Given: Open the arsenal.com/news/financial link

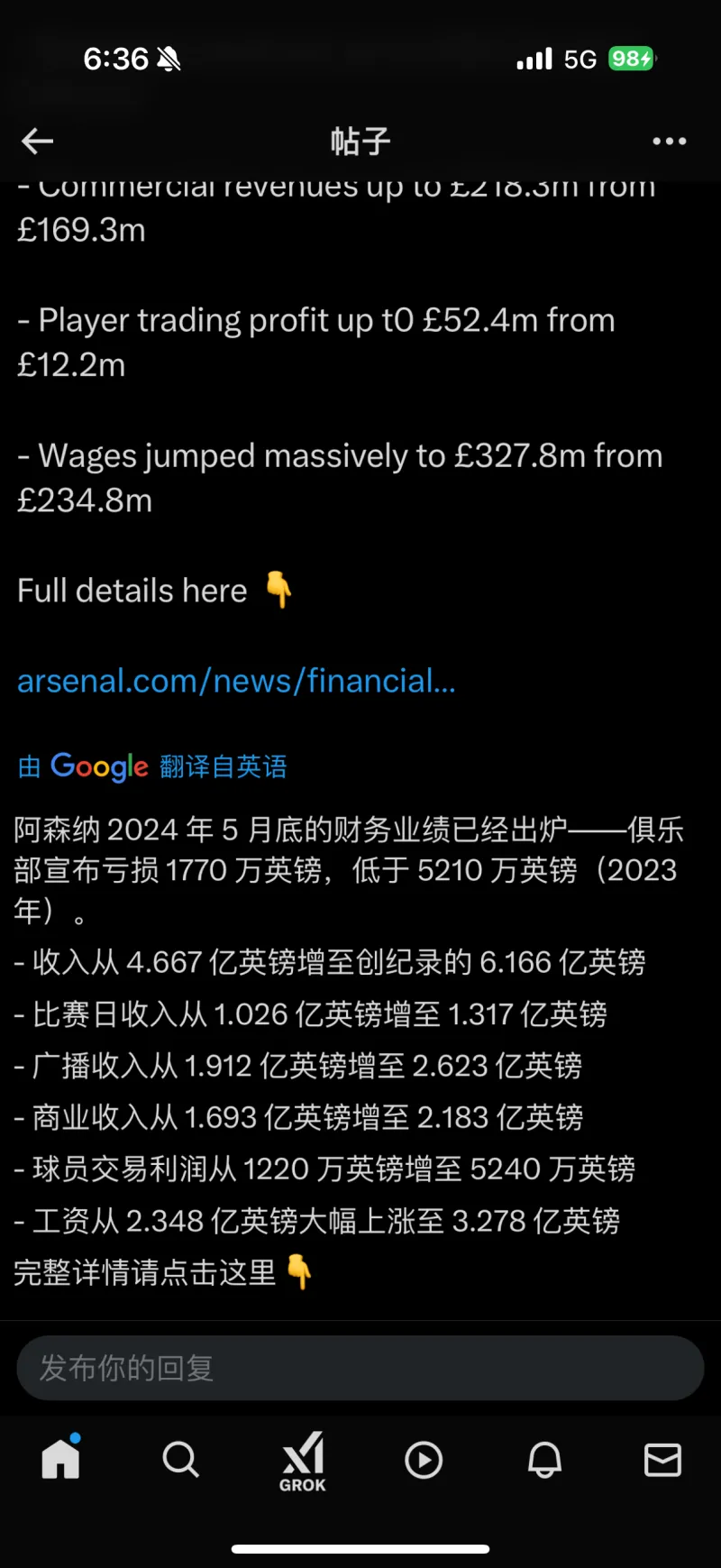Looking at the screenshot, I should coord(236,681).
